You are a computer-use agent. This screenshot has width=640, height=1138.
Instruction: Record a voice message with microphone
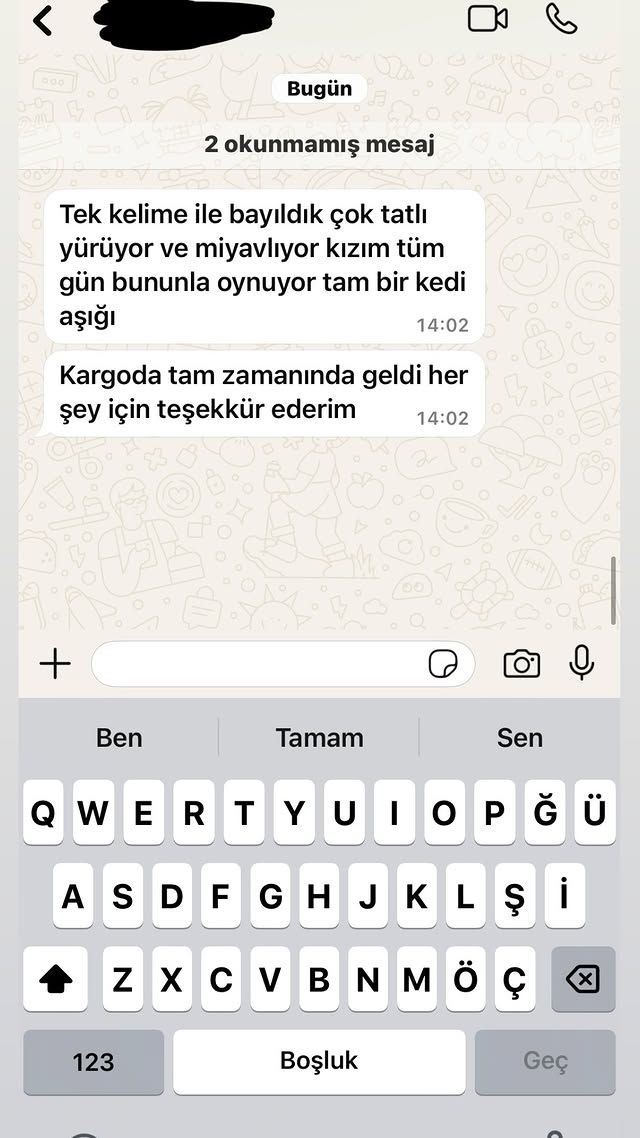pyautogui.click(x=581, y=663)
